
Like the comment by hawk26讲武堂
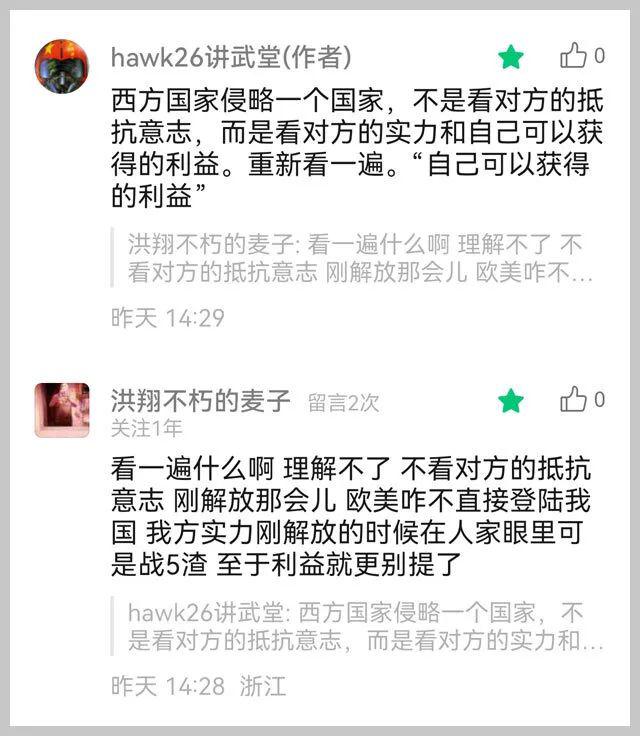pos(574,56)
